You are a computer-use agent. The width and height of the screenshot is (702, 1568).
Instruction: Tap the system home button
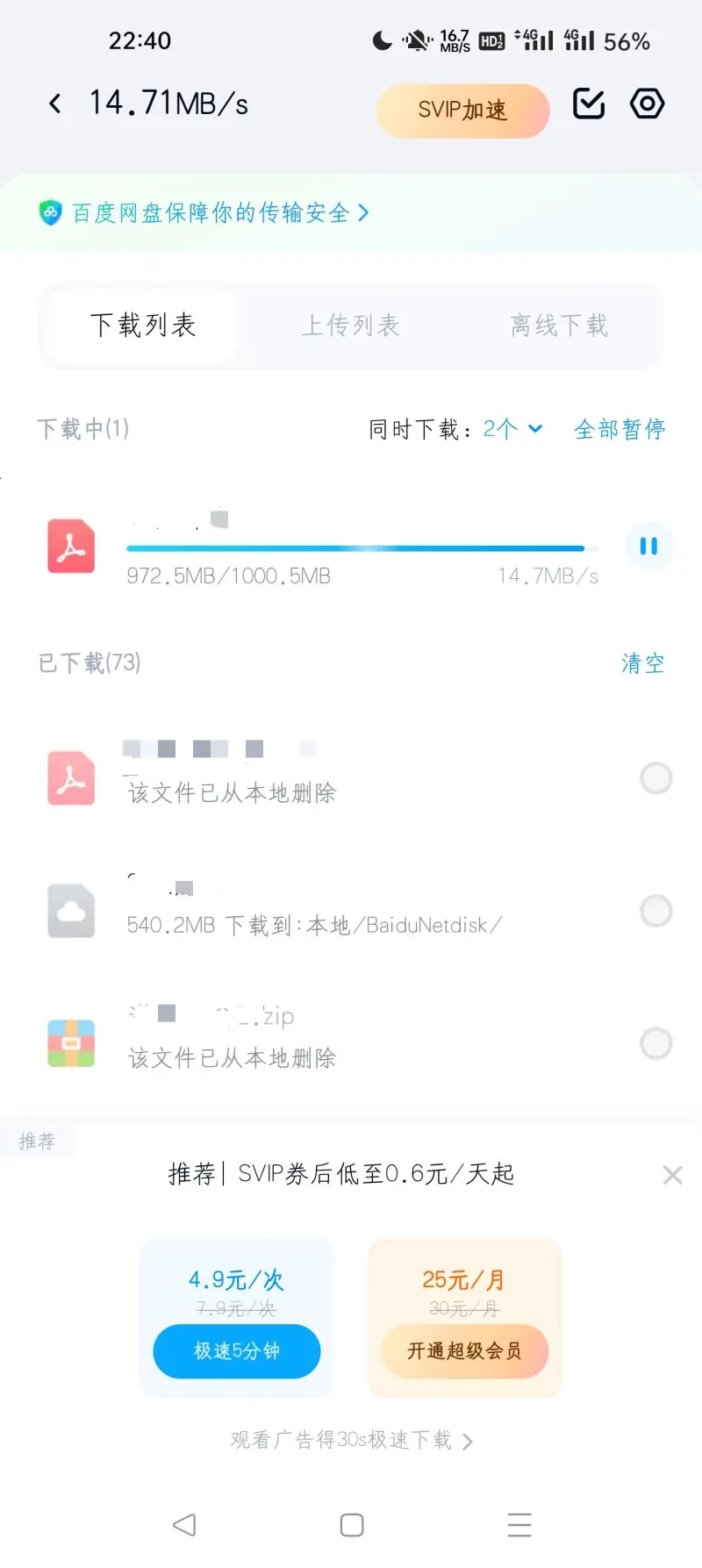coord(352,1525)
